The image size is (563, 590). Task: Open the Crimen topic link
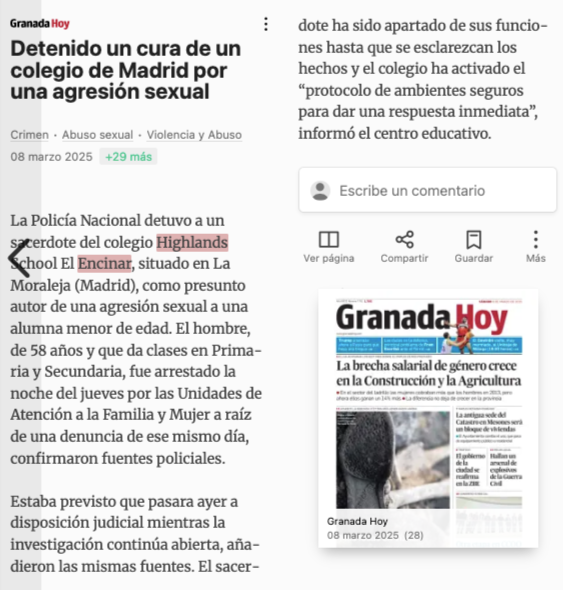(29, 135)
